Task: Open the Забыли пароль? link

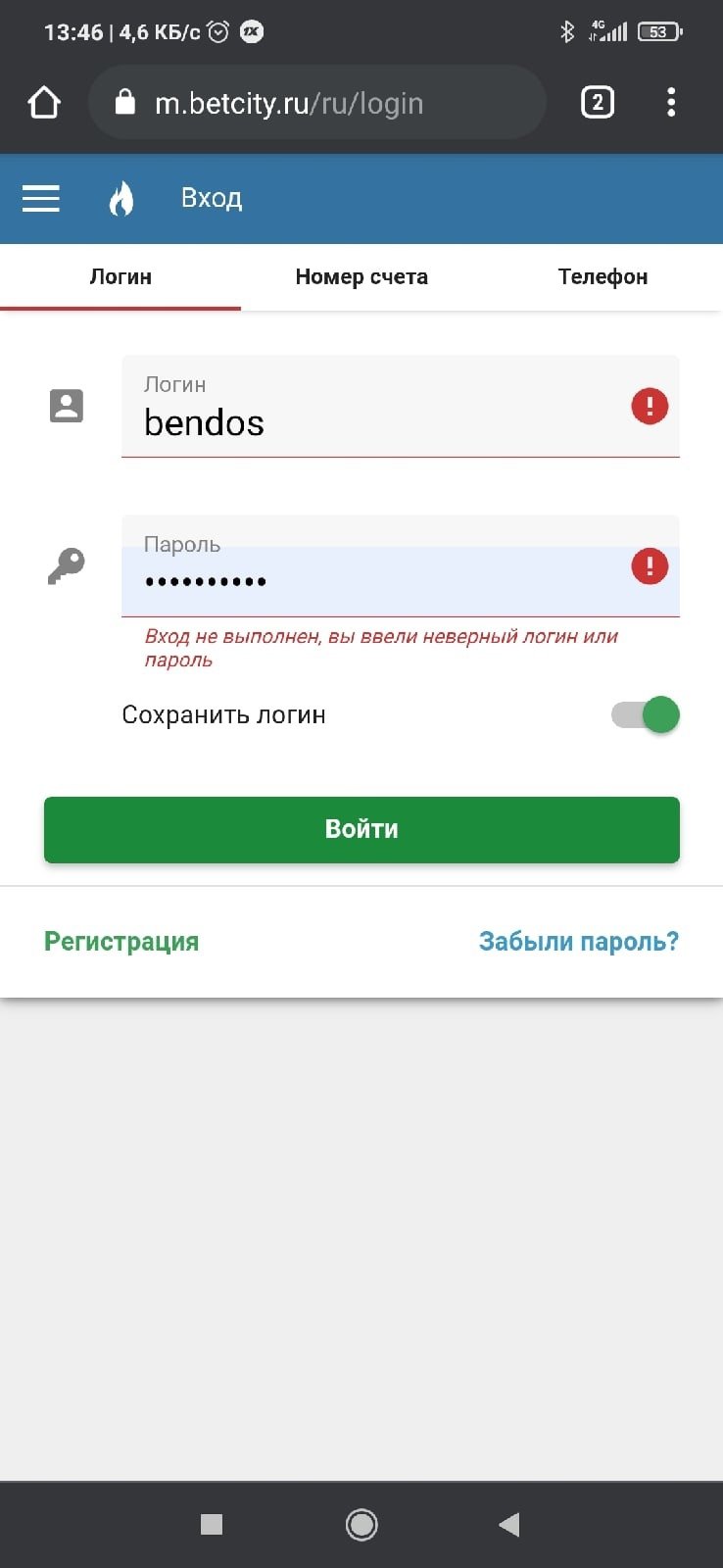Action: (578, 942)
